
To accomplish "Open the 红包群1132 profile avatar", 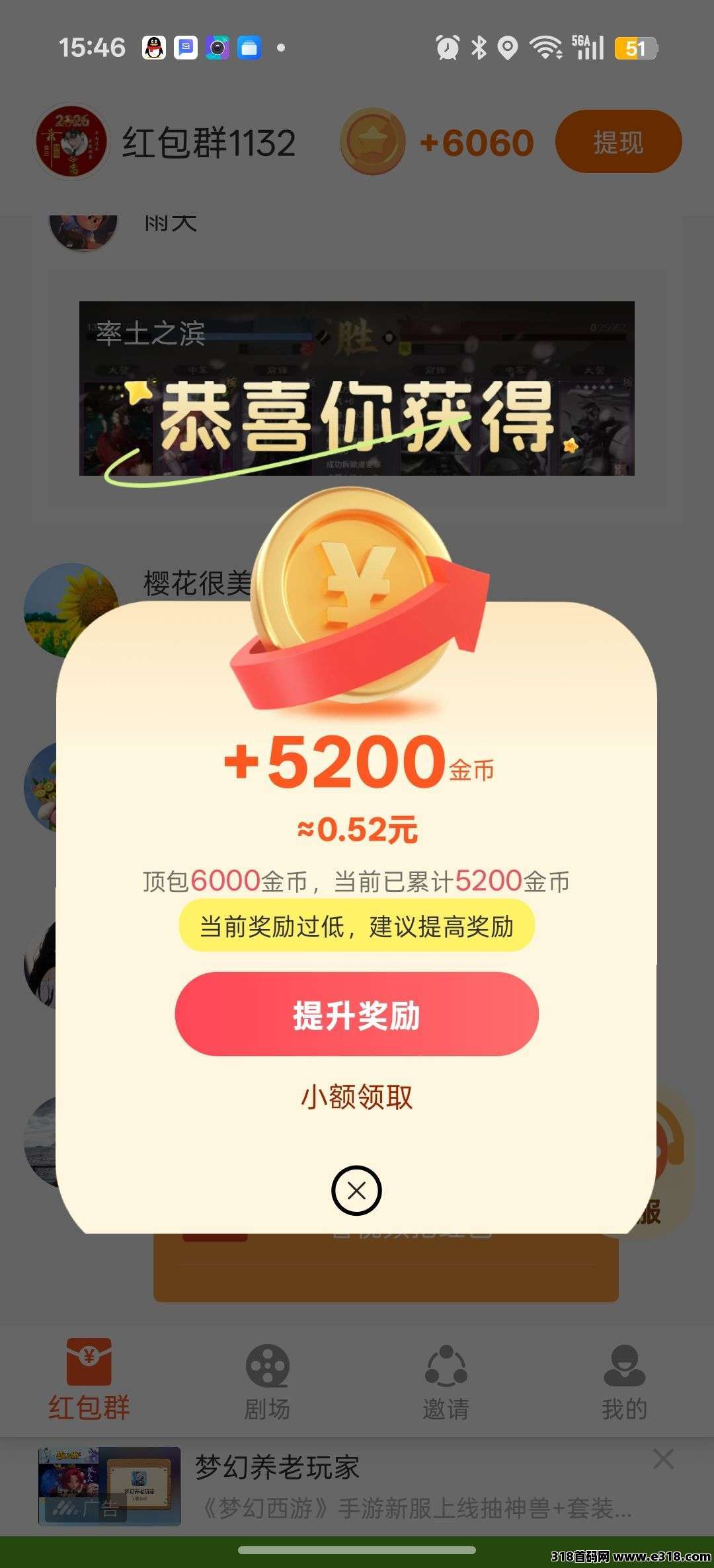I will (71, 141).
